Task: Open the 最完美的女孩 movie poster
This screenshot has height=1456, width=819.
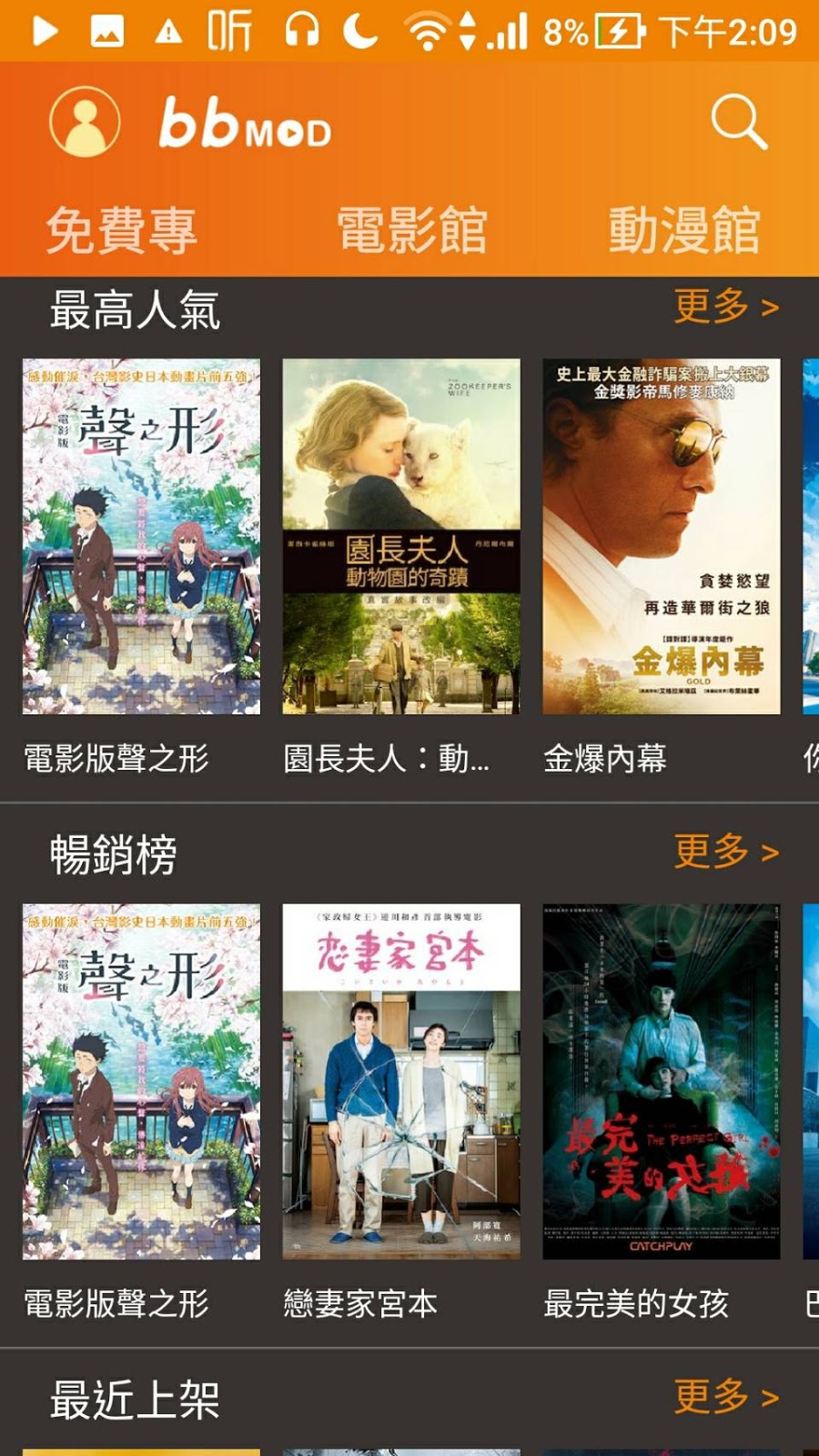Action: coord(662,1081)
